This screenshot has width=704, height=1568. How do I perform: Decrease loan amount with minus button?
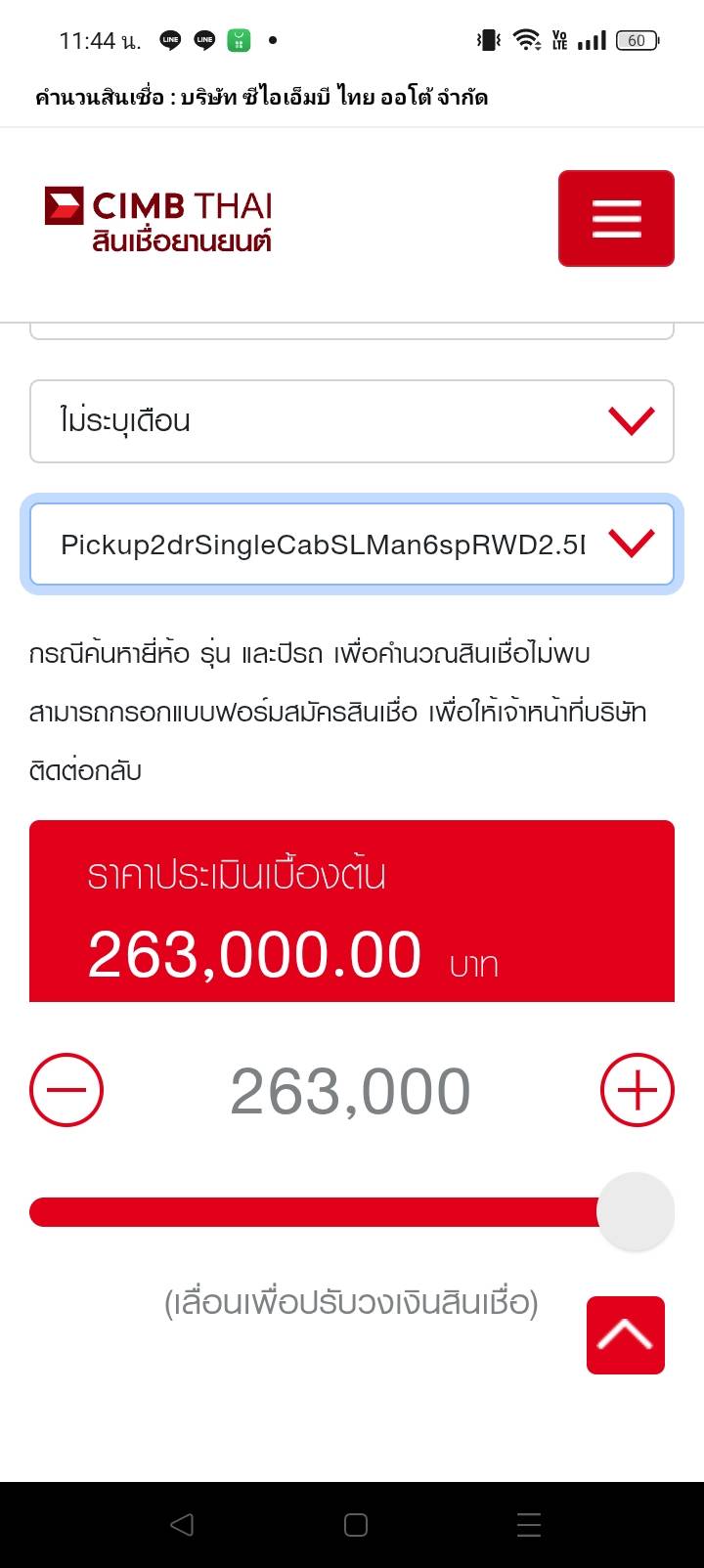pos(66,1090)
